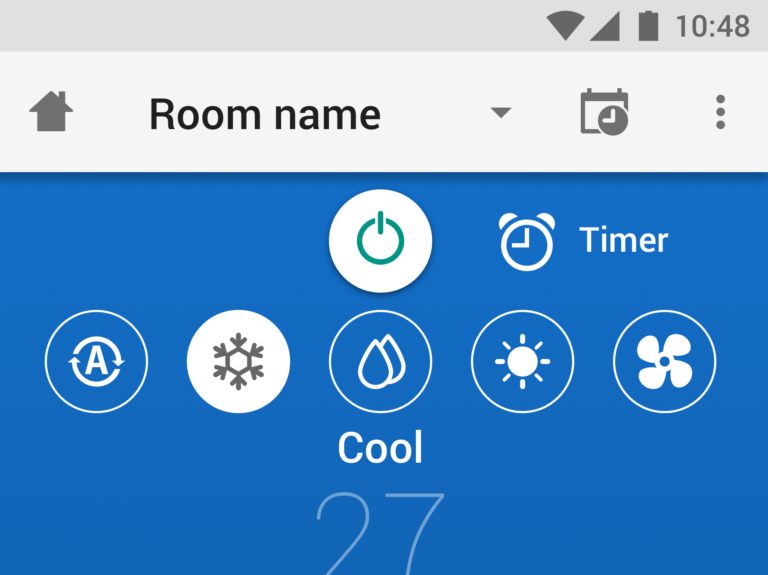Select Auto mode
This screenshot has height=575, width=768.
[97, 361]
